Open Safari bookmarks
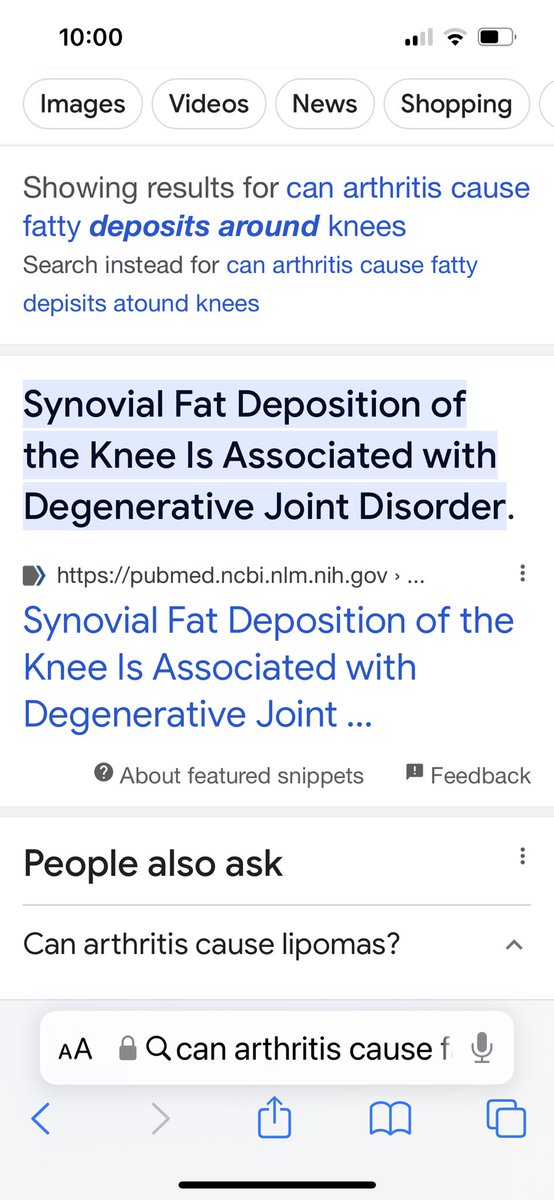 pyautogui.click(x=390, y=1119)
